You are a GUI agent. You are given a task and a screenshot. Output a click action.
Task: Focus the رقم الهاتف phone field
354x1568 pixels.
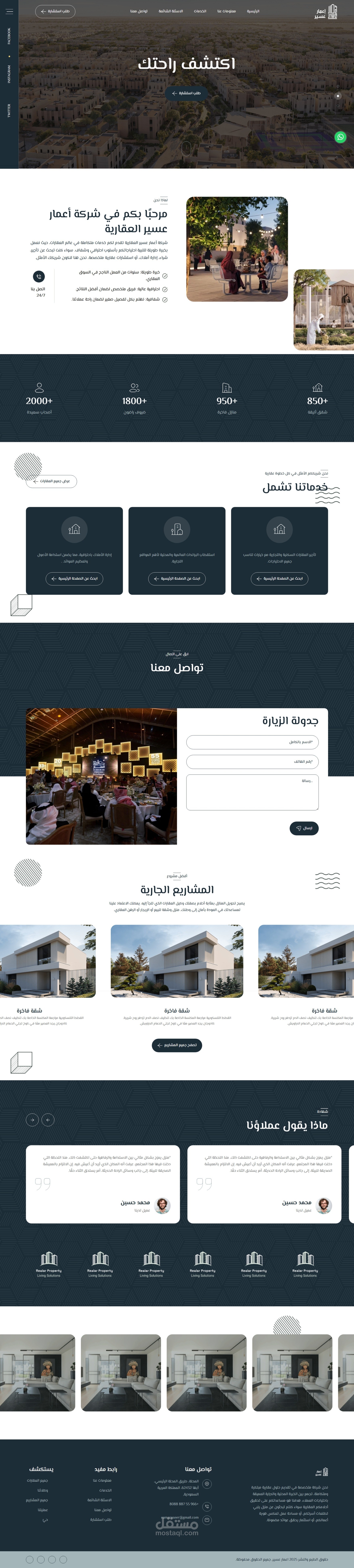(x=252, y=761)
